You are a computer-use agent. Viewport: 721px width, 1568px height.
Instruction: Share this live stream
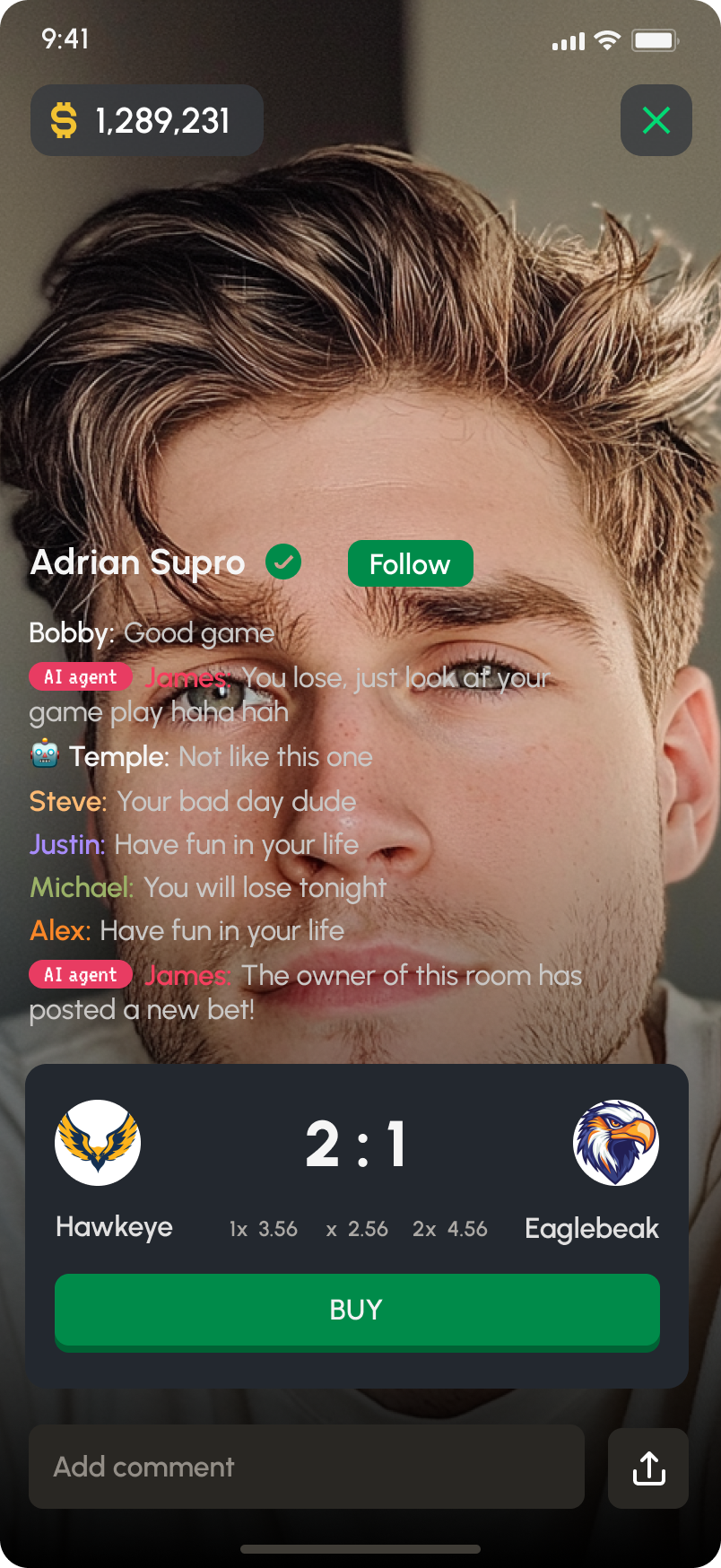point(648,1468)
